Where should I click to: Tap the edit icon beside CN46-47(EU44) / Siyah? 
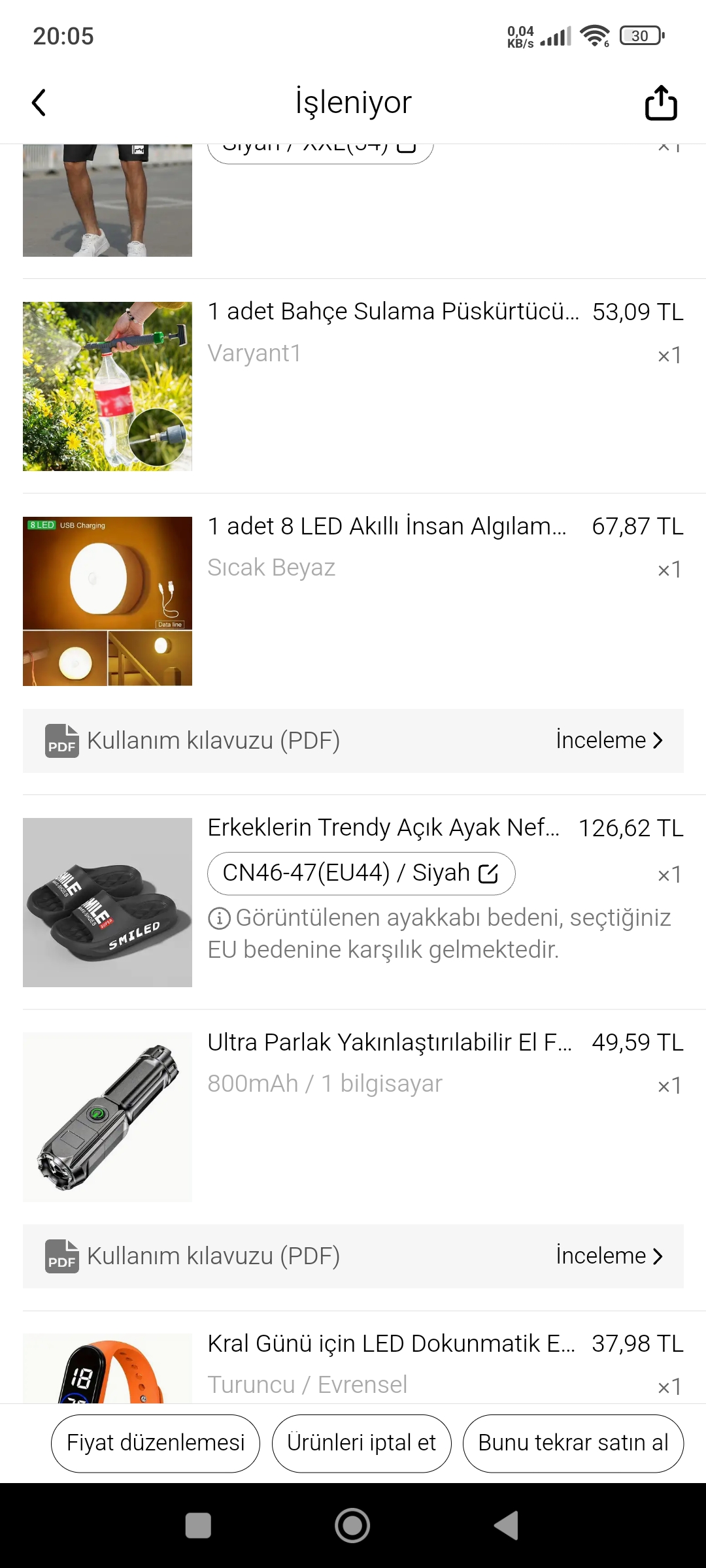click(x=488, y=873)
